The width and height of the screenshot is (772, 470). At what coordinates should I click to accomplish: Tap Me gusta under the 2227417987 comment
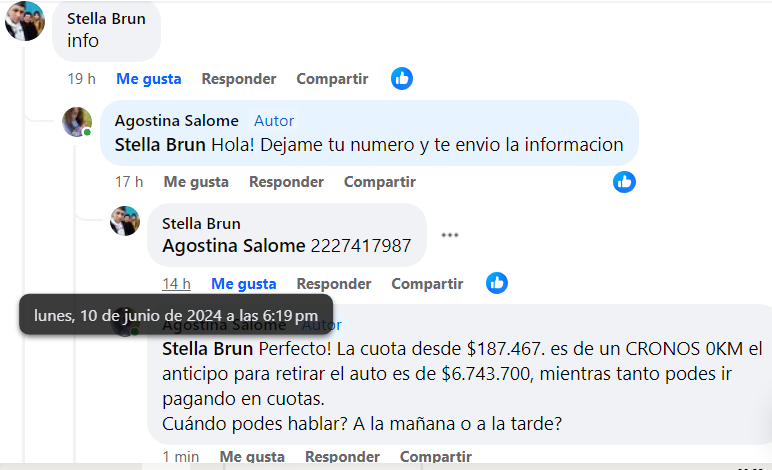click(243, 284)
